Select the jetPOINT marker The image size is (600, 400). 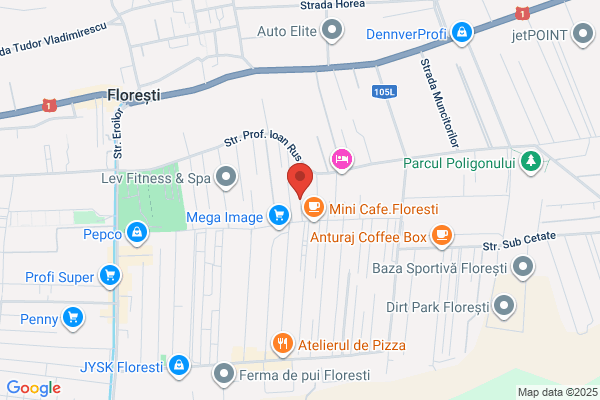pyautogui.click(x=583, y=34)
